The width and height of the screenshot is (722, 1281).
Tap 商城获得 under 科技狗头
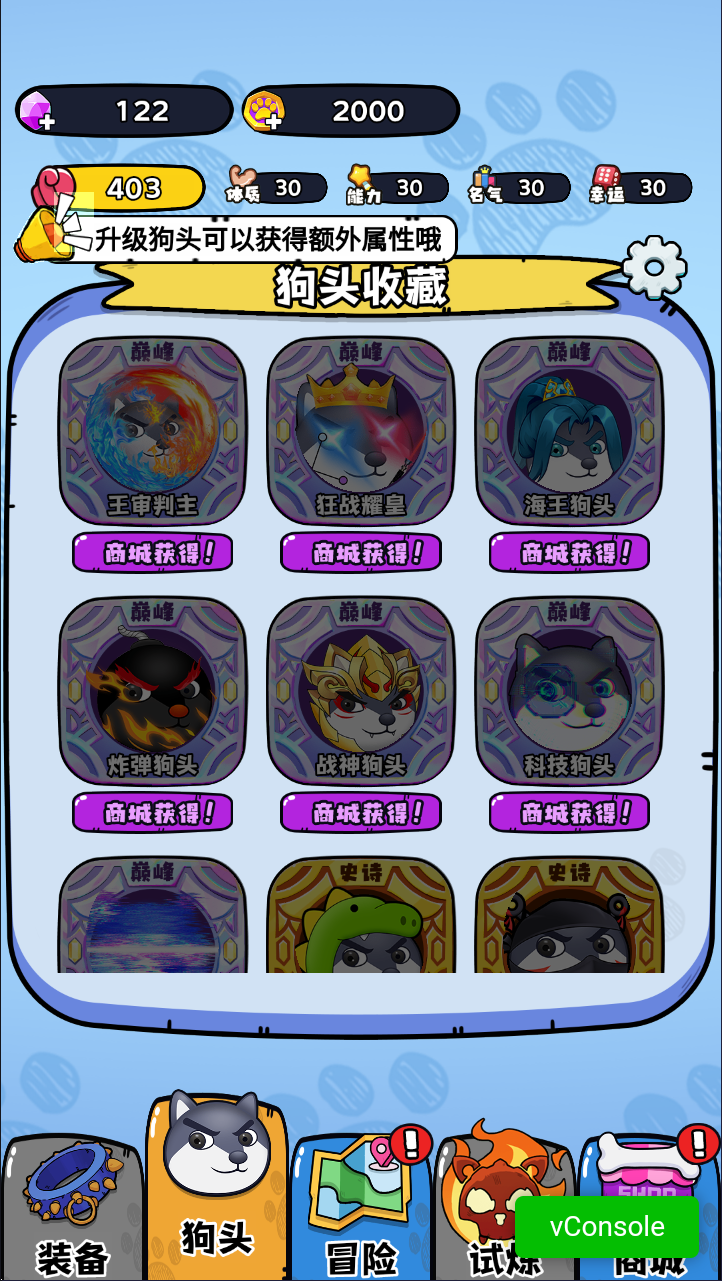coord(569,813)
